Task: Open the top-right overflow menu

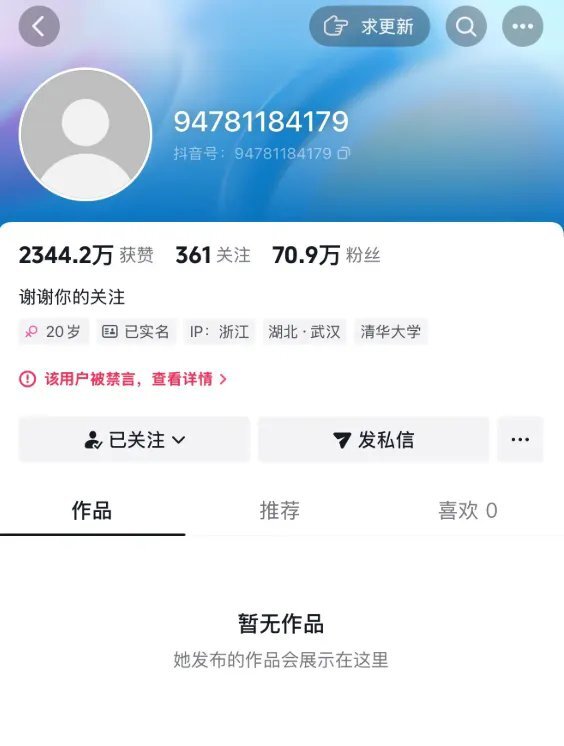Action: point(523,26)
